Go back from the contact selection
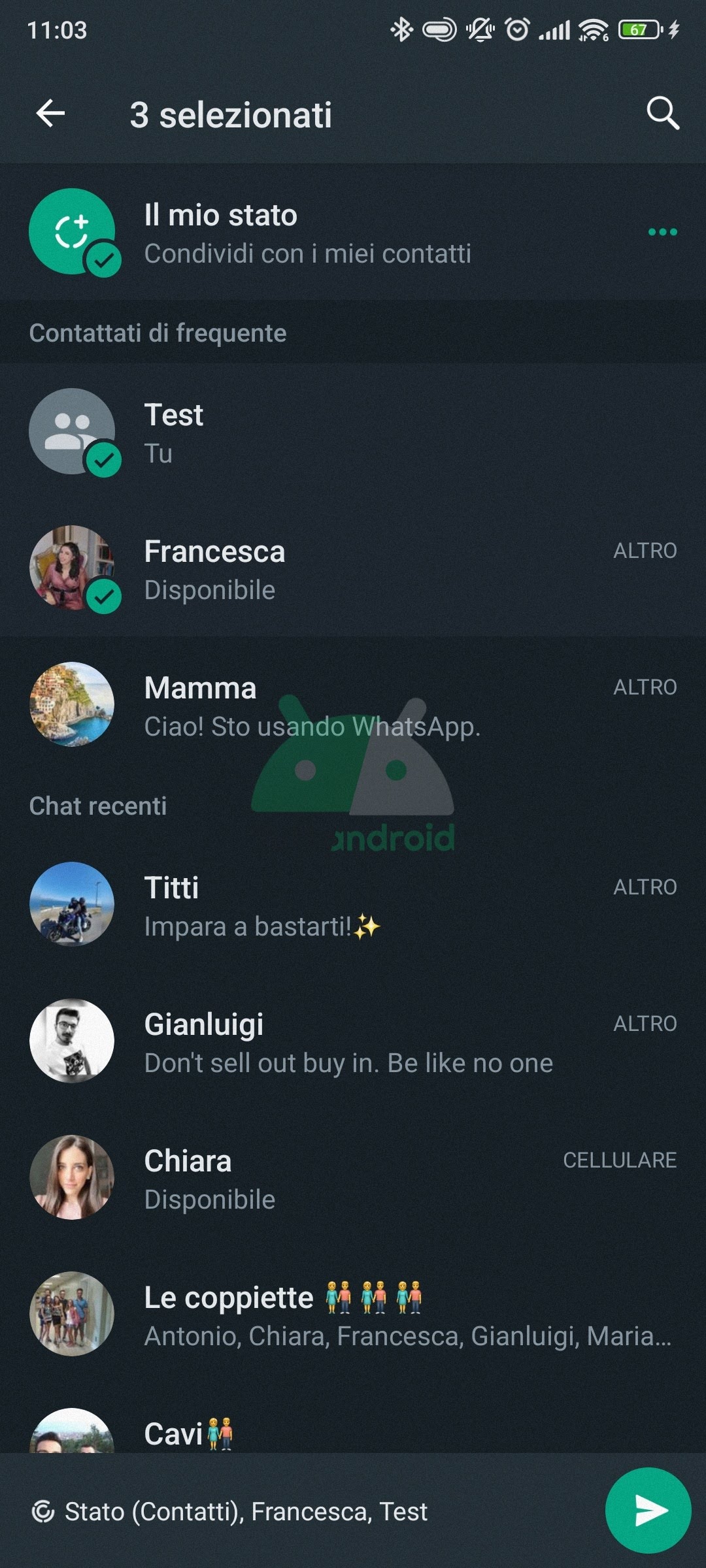This screenshot has height=1568, width=706. [50, 114]
